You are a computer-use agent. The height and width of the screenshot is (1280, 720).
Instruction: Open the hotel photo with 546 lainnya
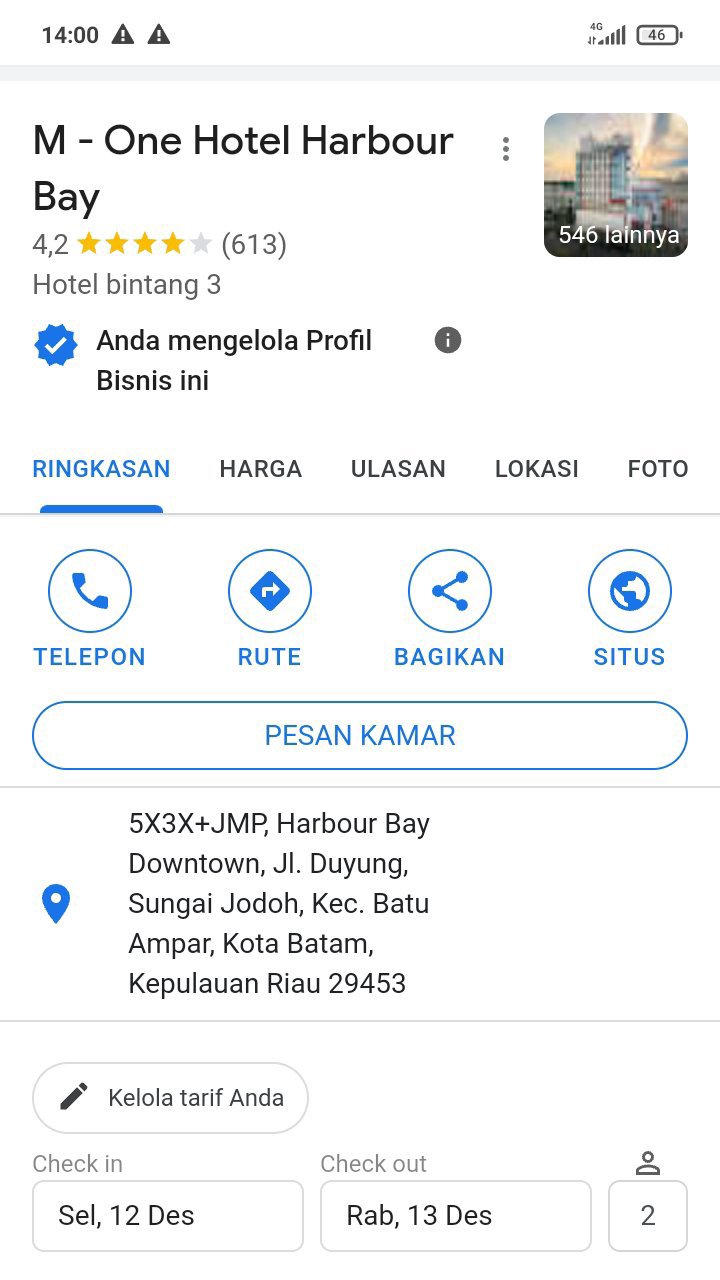pos(616,185)
